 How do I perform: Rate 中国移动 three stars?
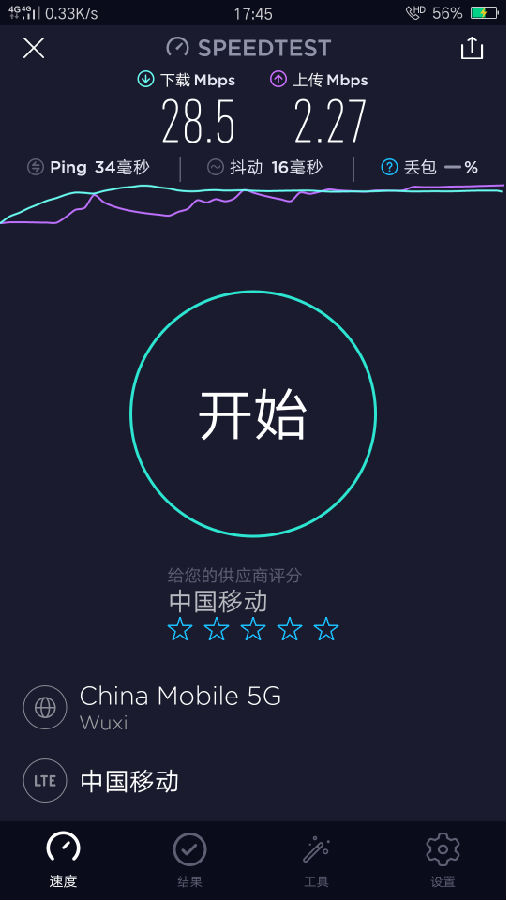(x=253, y=629)
